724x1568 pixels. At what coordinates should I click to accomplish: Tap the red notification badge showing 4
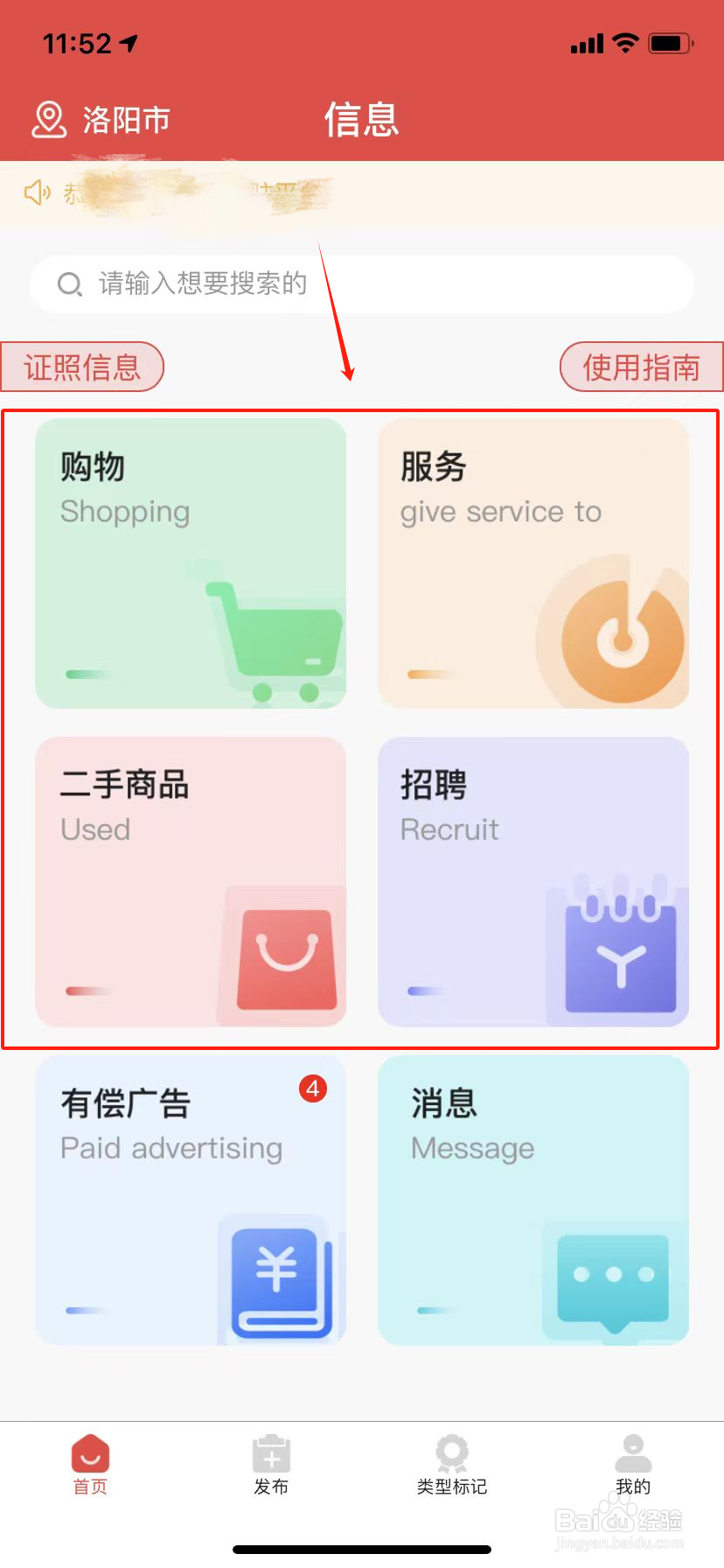click(313, 1088)
